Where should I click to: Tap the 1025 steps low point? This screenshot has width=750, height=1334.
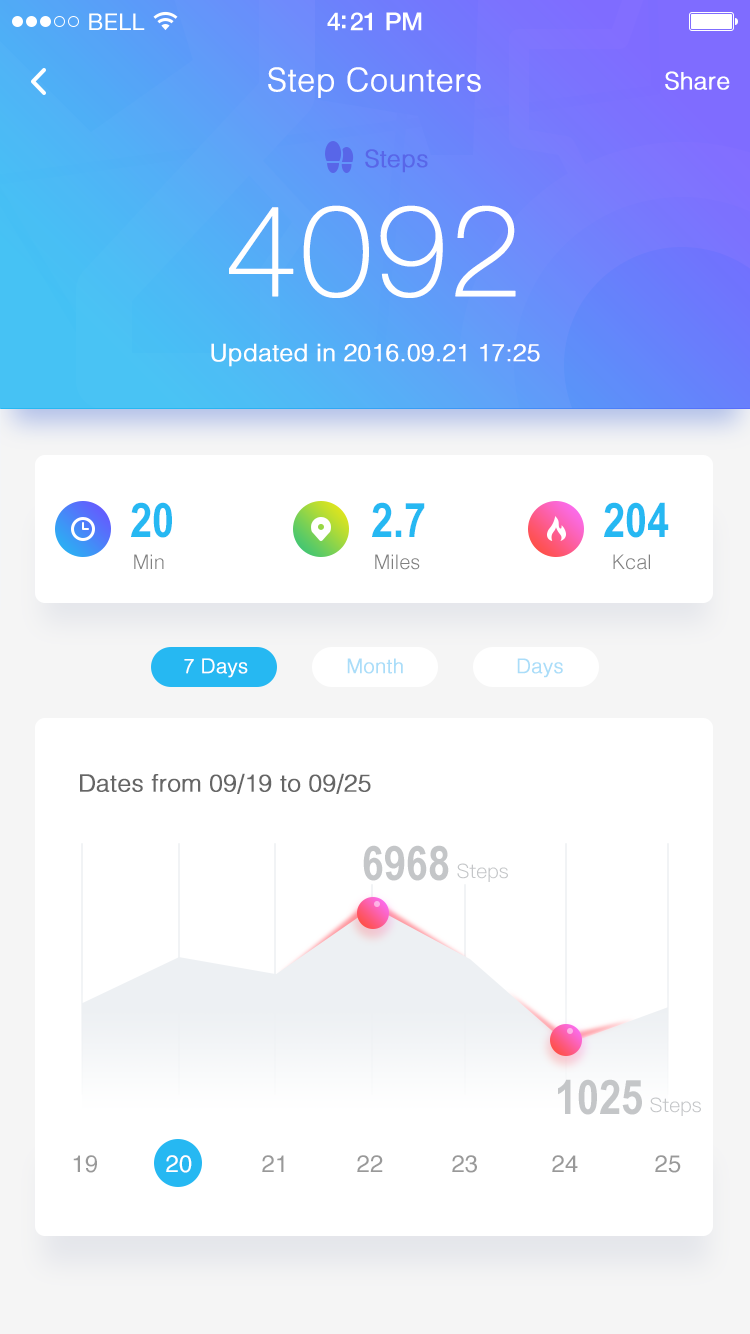pos(566,1040)
